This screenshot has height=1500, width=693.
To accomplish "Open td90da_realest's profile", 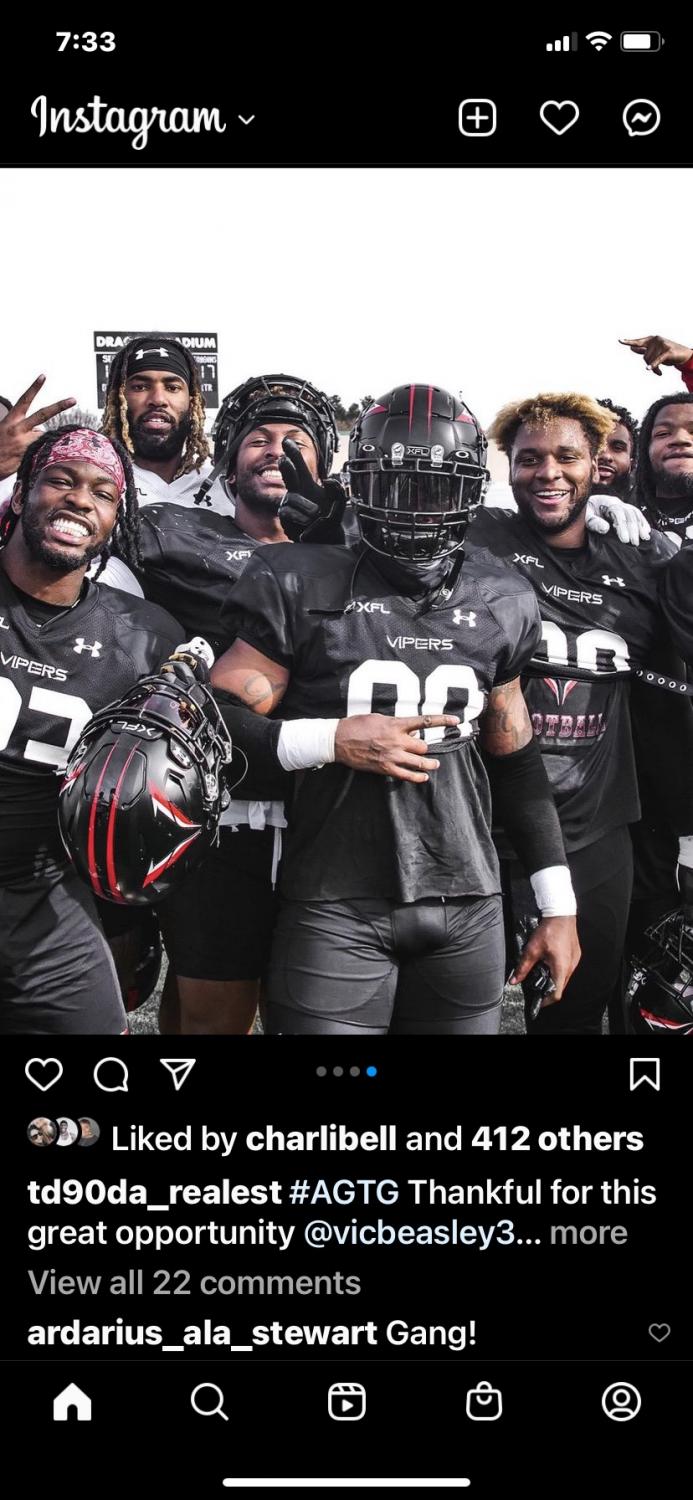I will [x=154, y=1192].
